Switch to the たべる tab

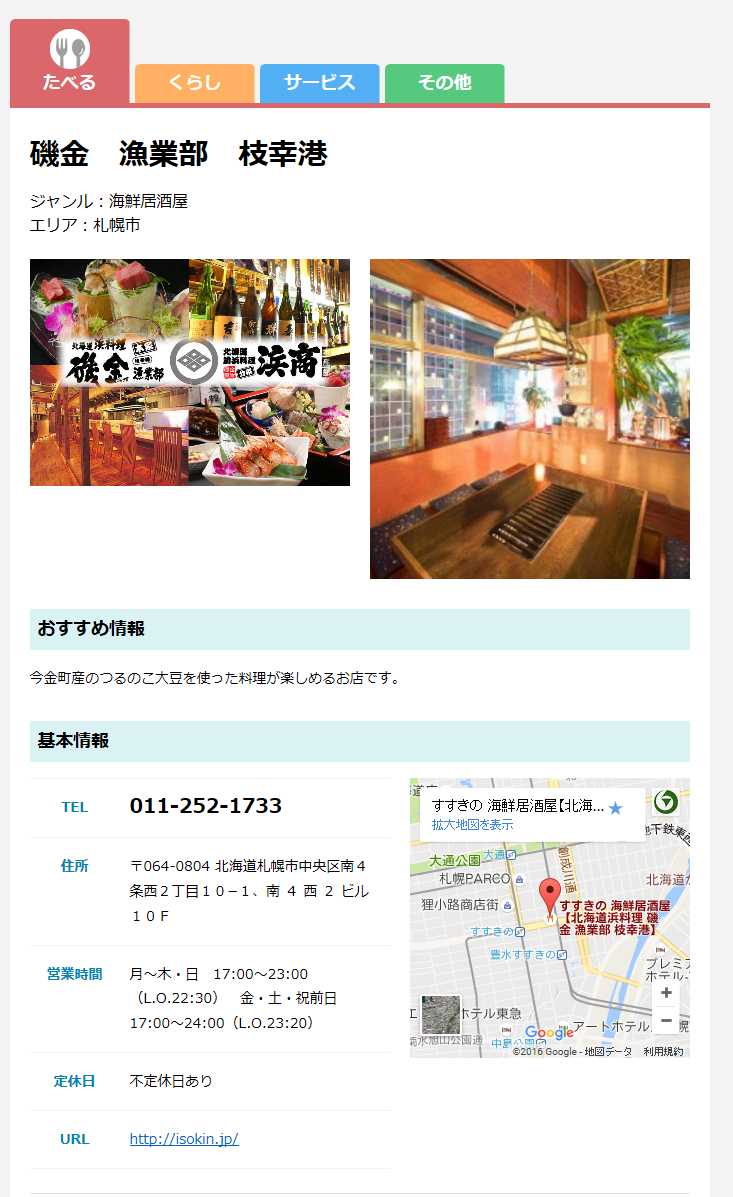pos(70,62)
